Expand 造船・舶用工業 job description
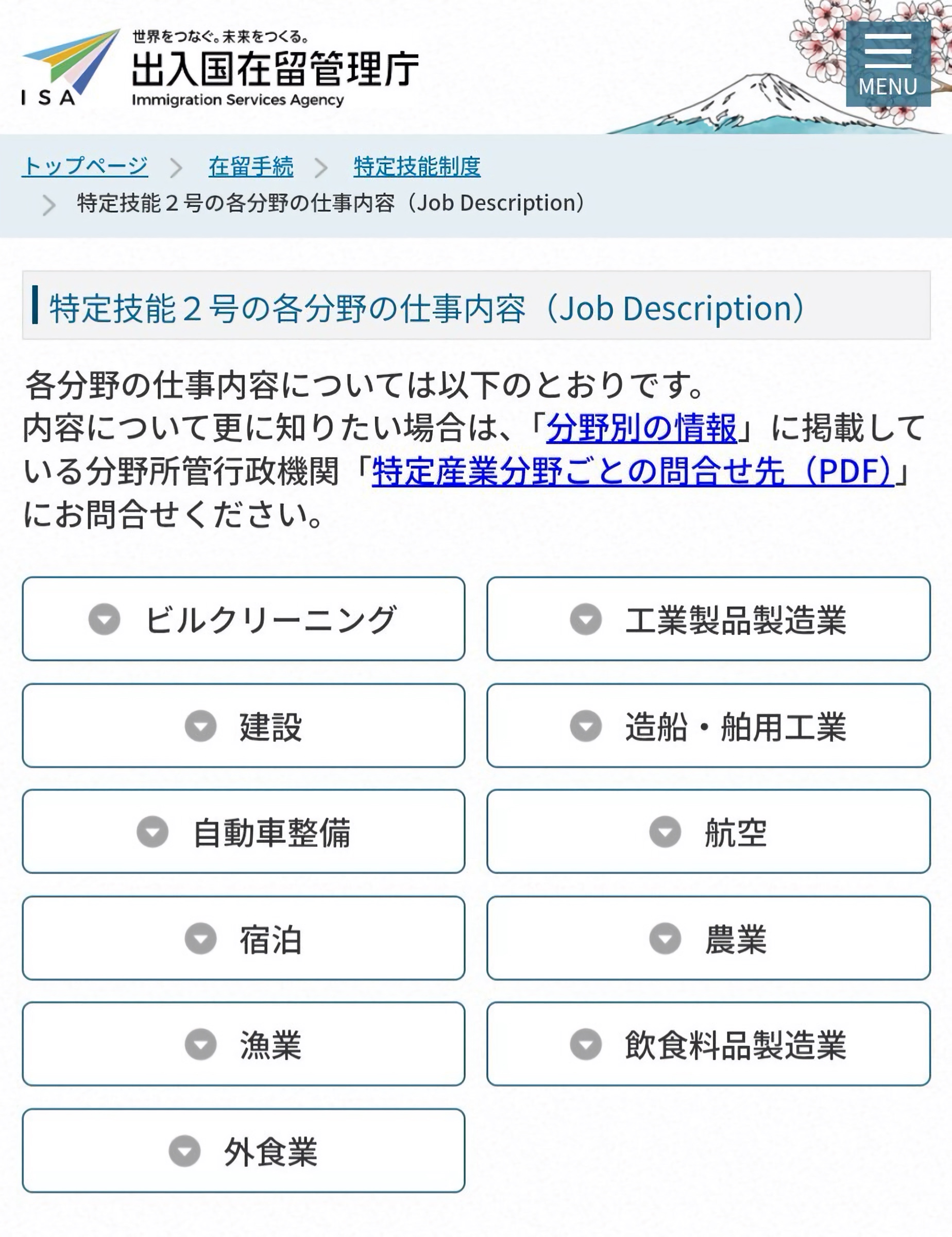The image size is (952, 1237). [x=708, y=726]
